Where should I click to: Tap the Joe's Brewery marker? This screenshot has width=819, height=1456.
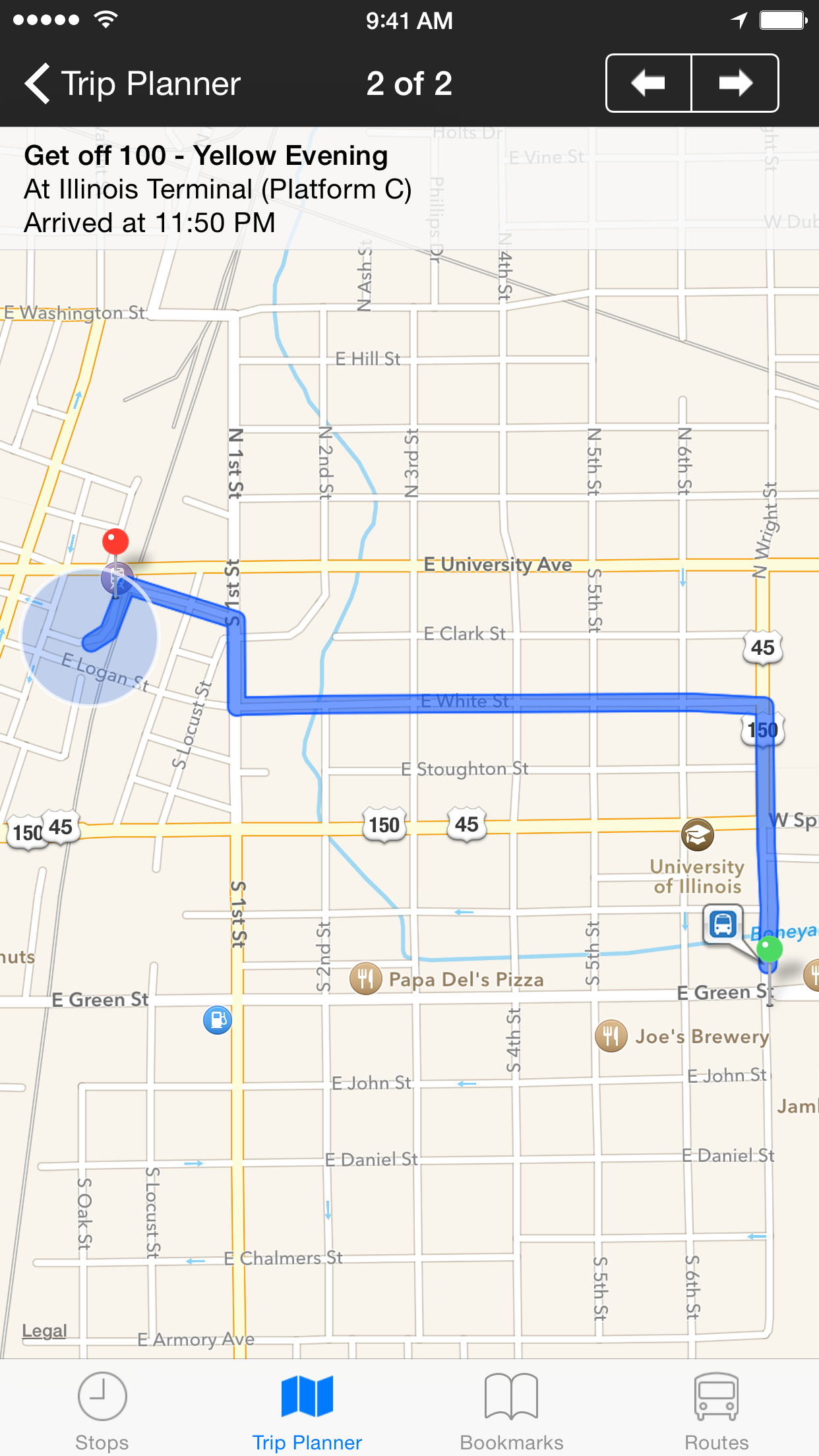tap(611, 1036)
